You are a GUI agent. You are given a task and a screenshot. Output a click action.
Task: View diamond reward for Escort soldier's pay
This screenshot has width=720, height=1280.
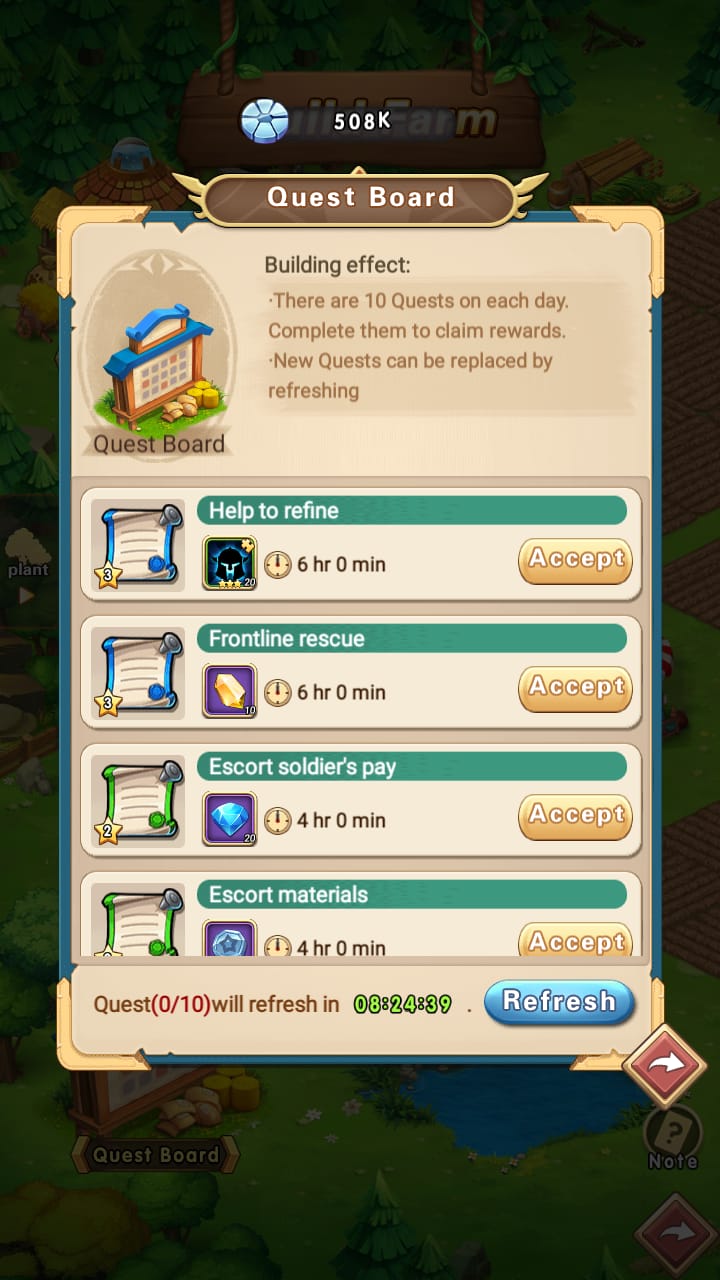coord(230,819)
